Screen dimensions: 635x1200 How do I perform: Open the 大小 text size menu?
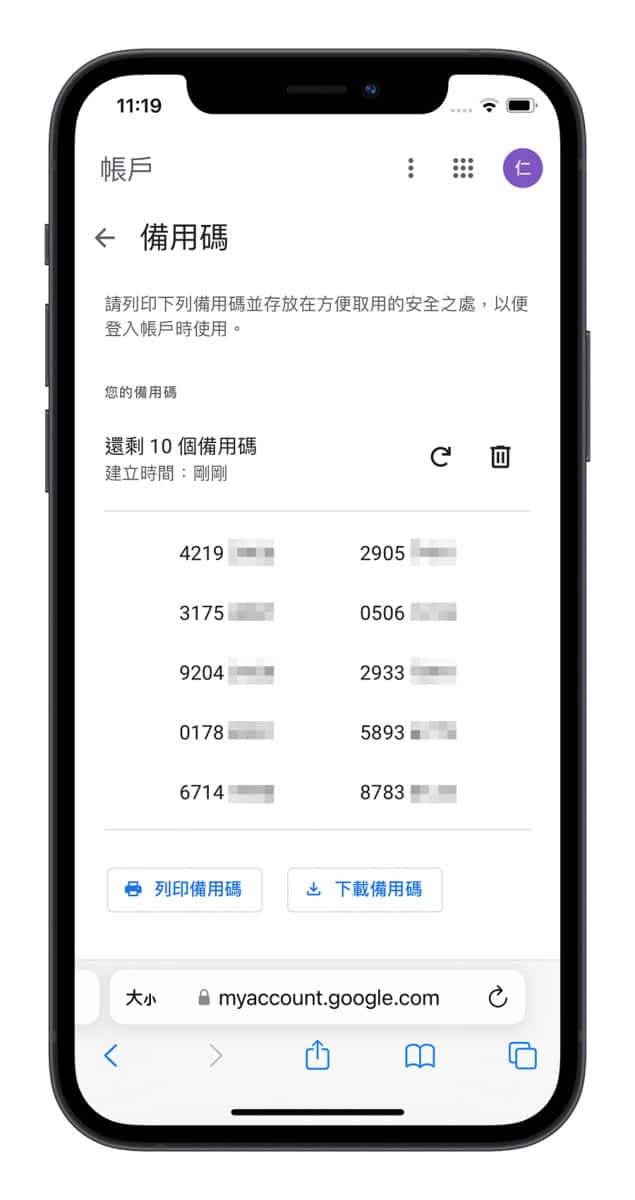(x=140, y=998)
